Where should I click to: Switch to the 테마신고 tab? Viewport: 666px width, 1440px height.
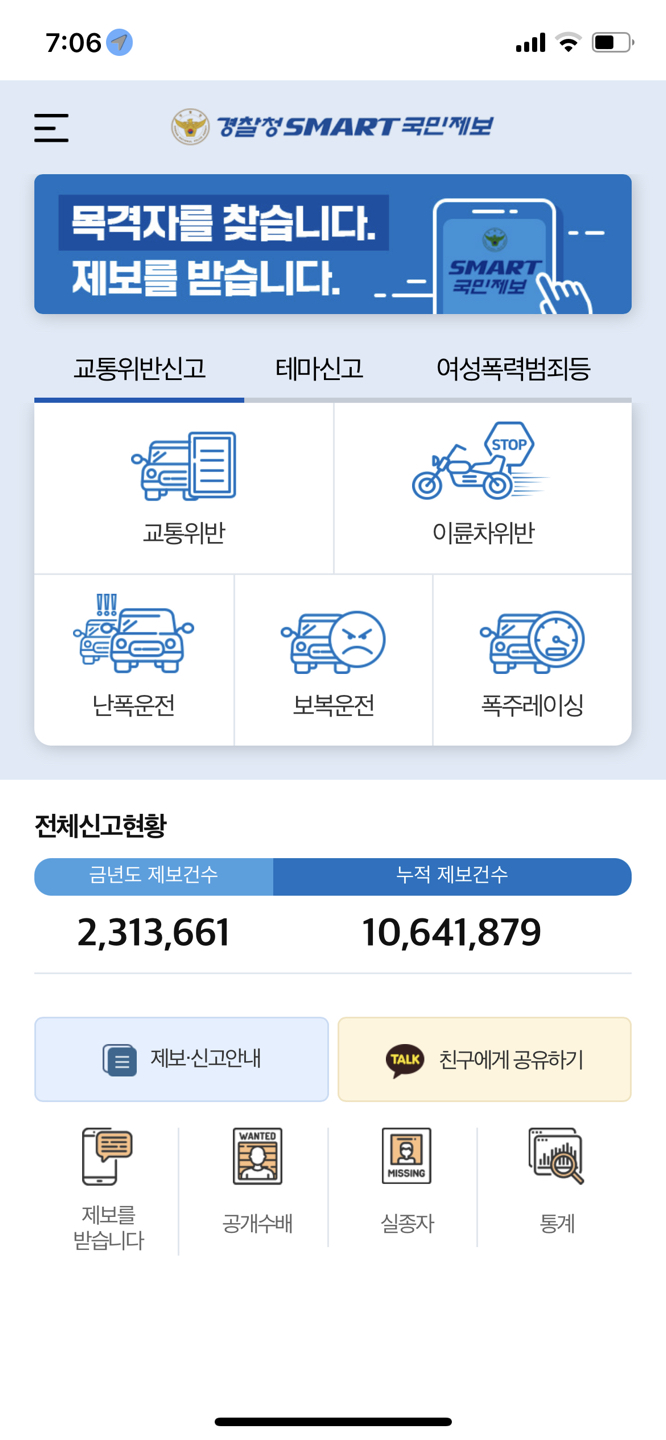click(319, 369)
